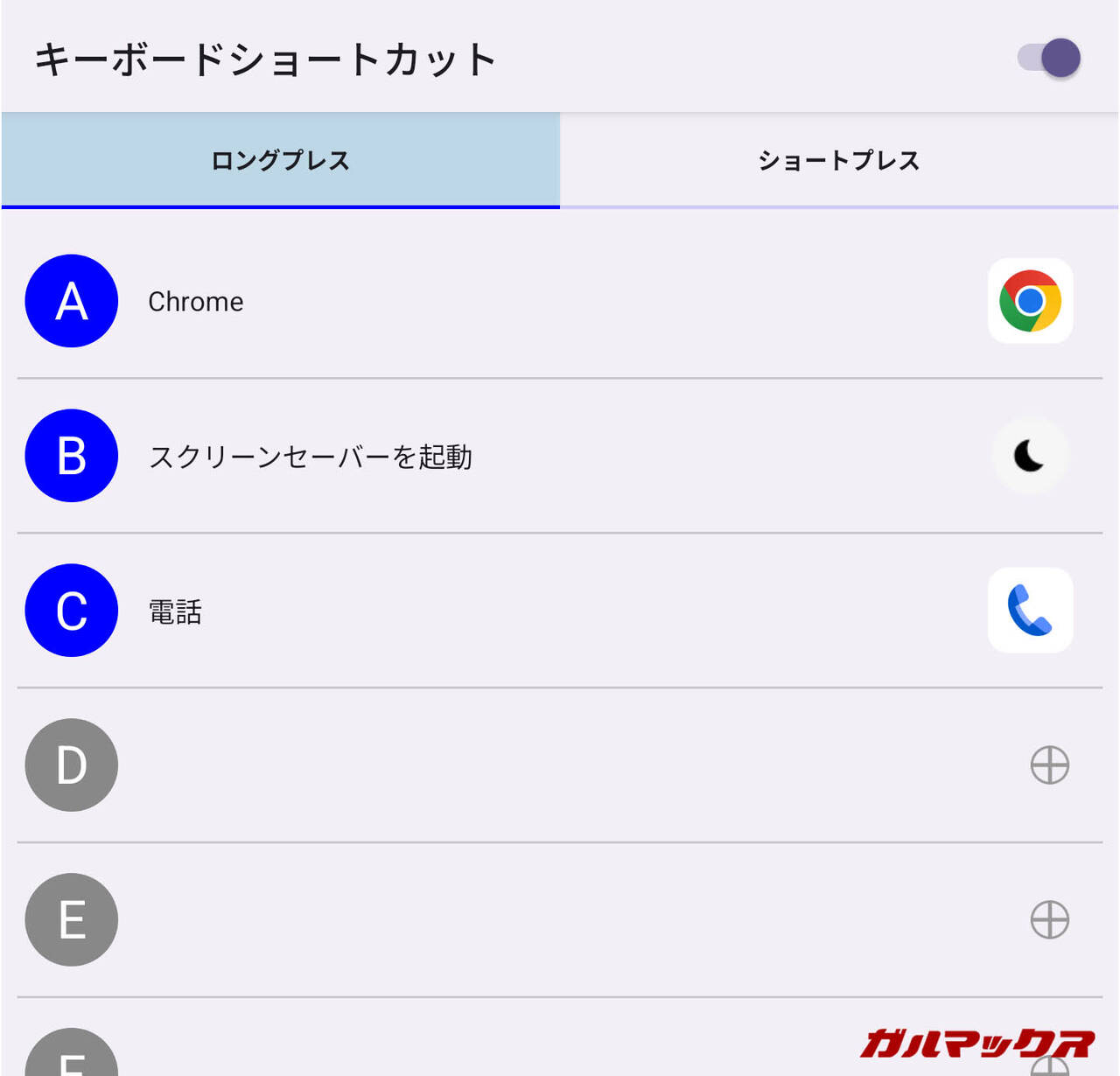Add a shortcut for key D
The height and width of the screenshot is (1076, 1120).
point(1049,765)
